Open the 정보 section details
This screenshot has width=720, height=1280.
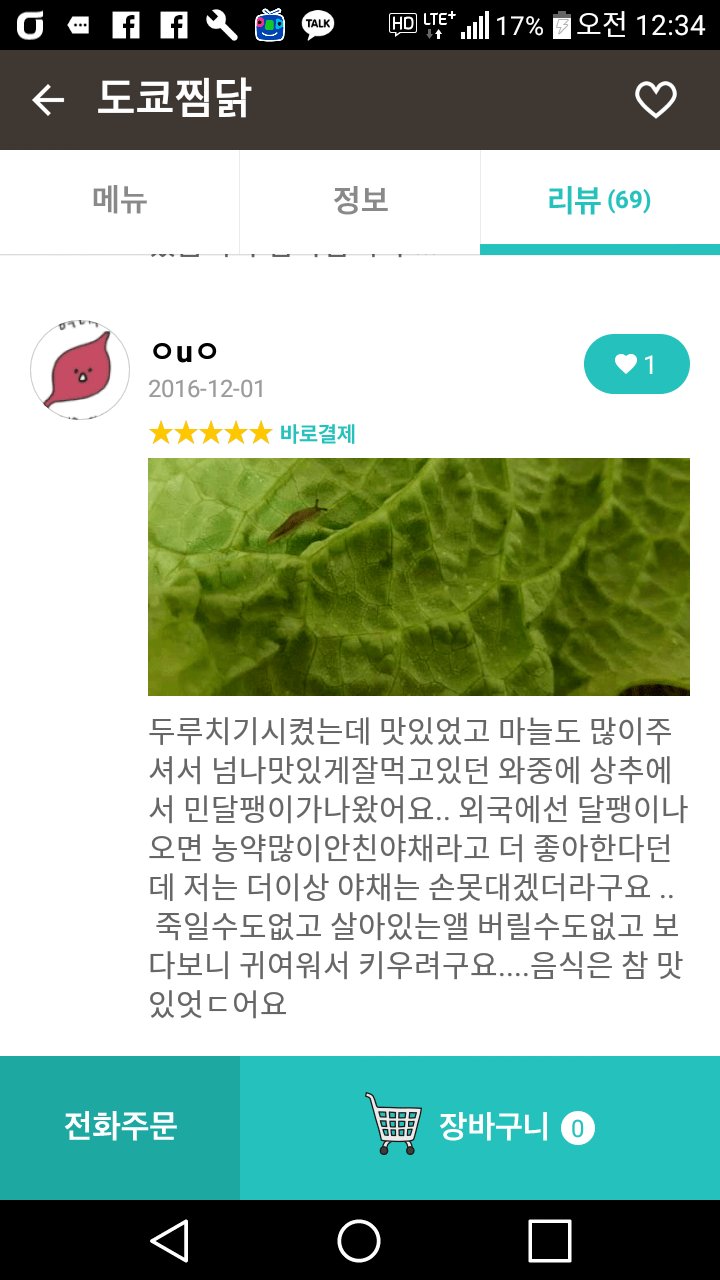(x=360, y=201)
